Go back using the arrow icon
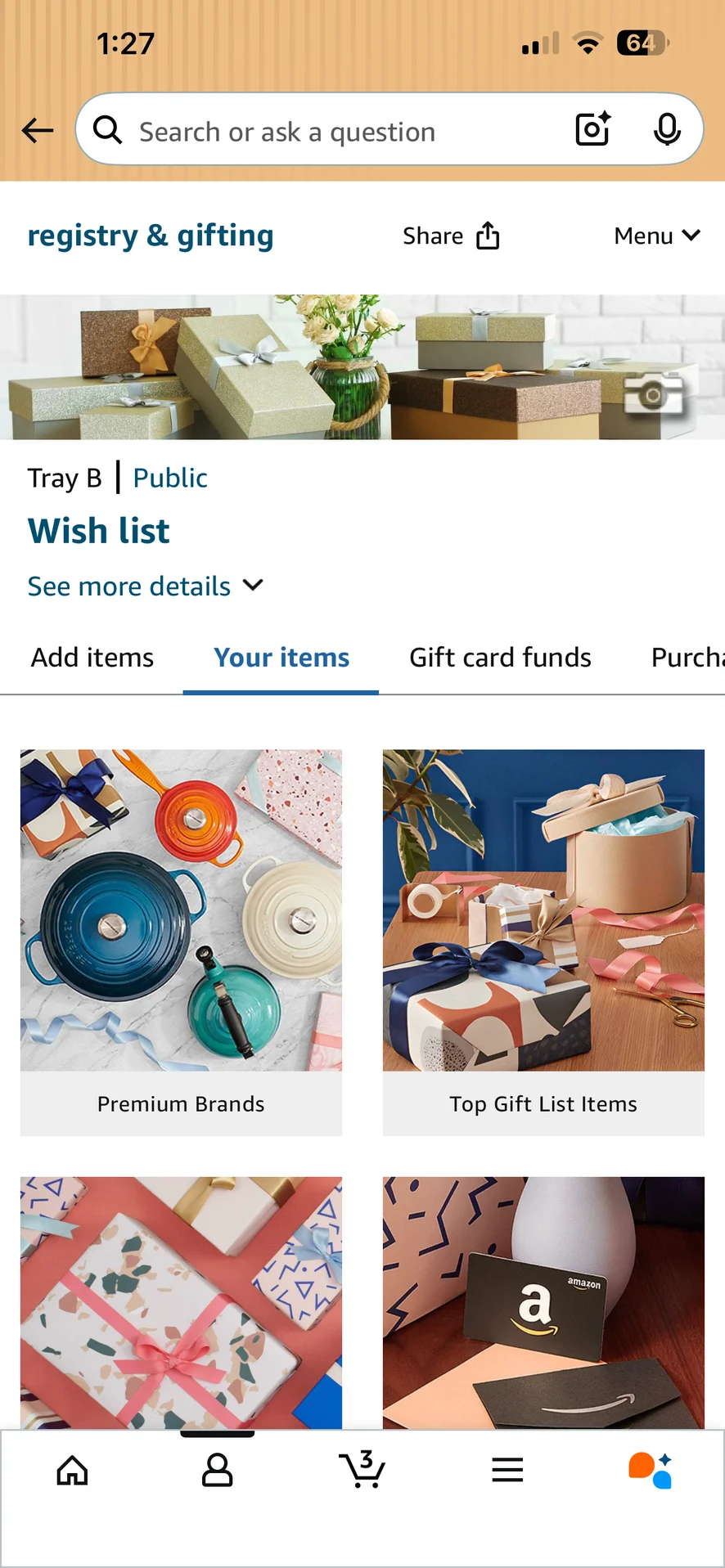 [x=38, y=130]
